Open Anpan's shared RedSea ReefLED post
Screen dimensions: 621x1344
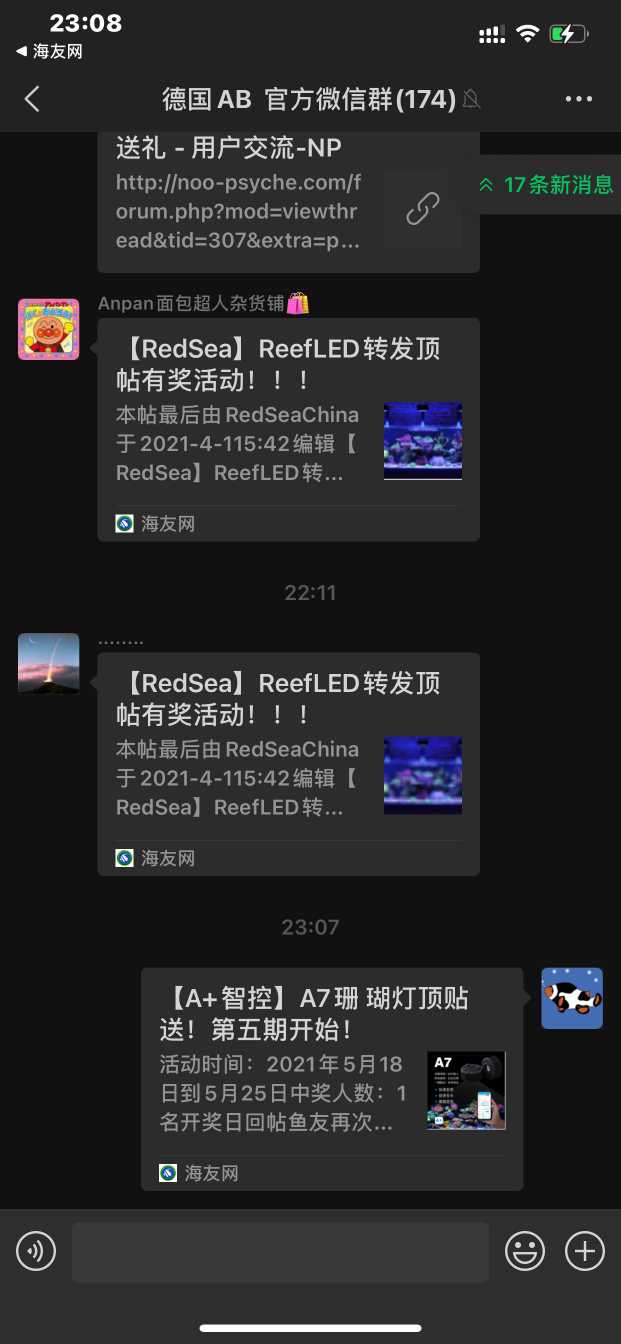pyautogui.click(x=288, y=429)
